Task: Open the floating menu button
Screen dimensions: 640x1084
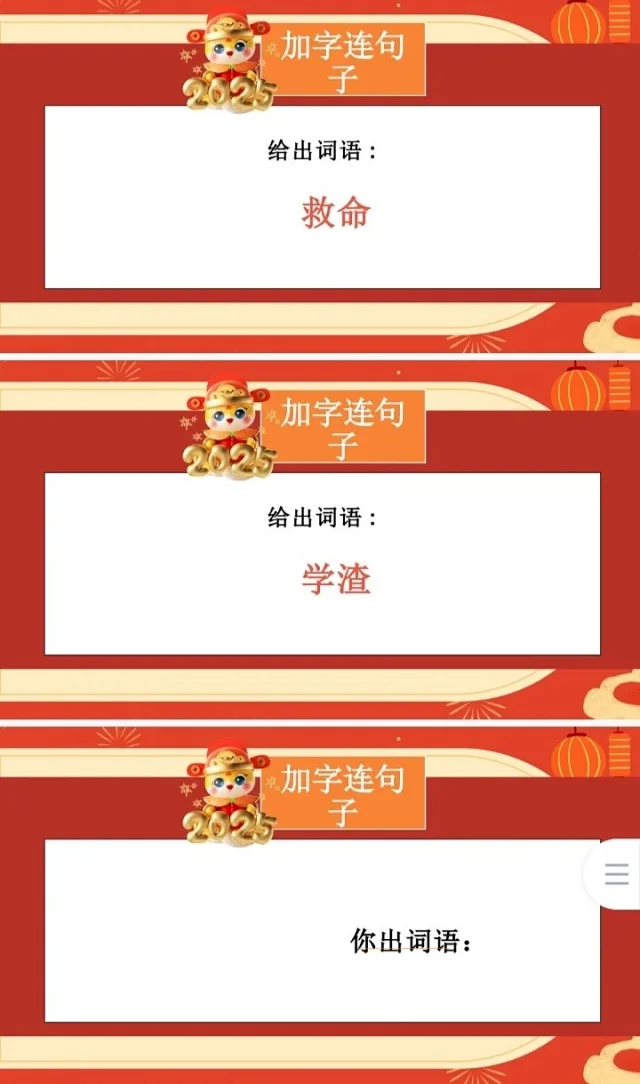Action: [x=616, y=875]
